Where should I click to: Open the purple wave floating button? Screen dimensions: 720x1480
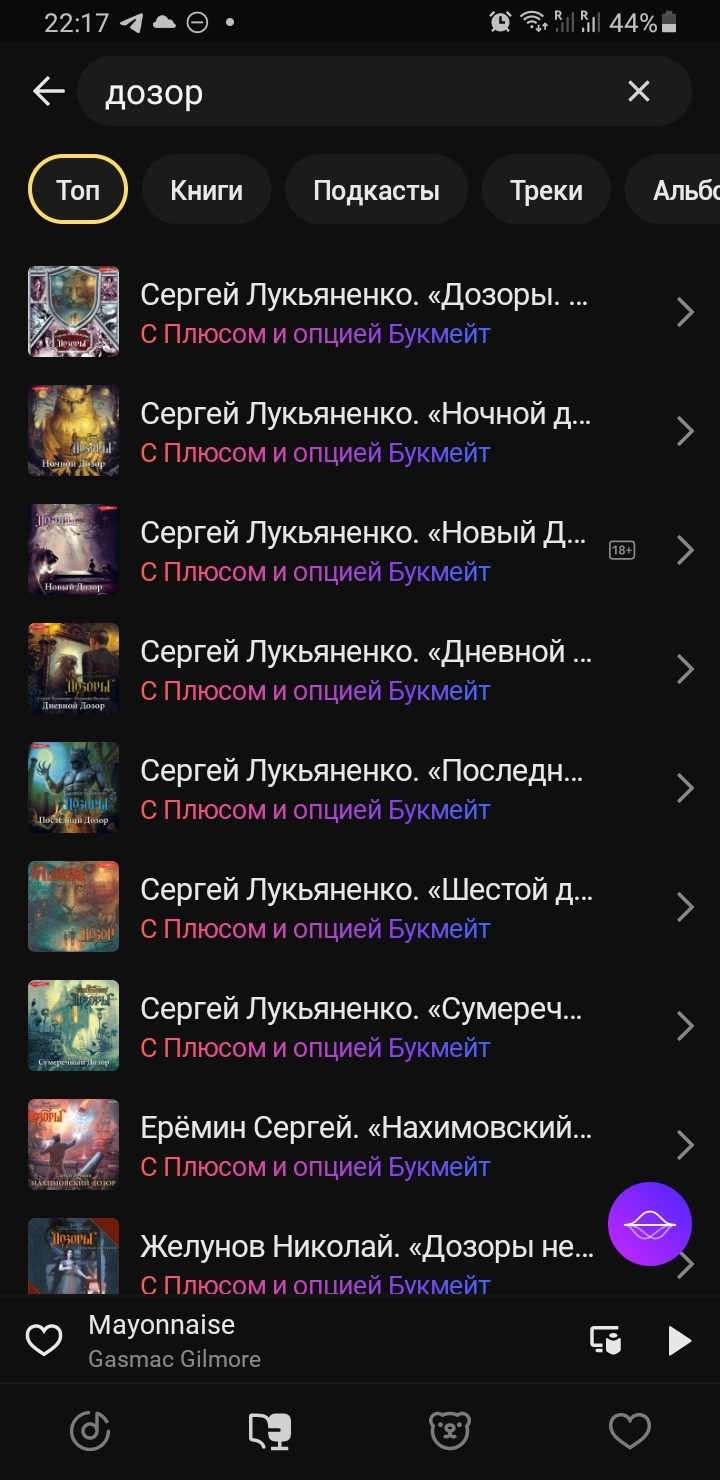point(650,1224)
